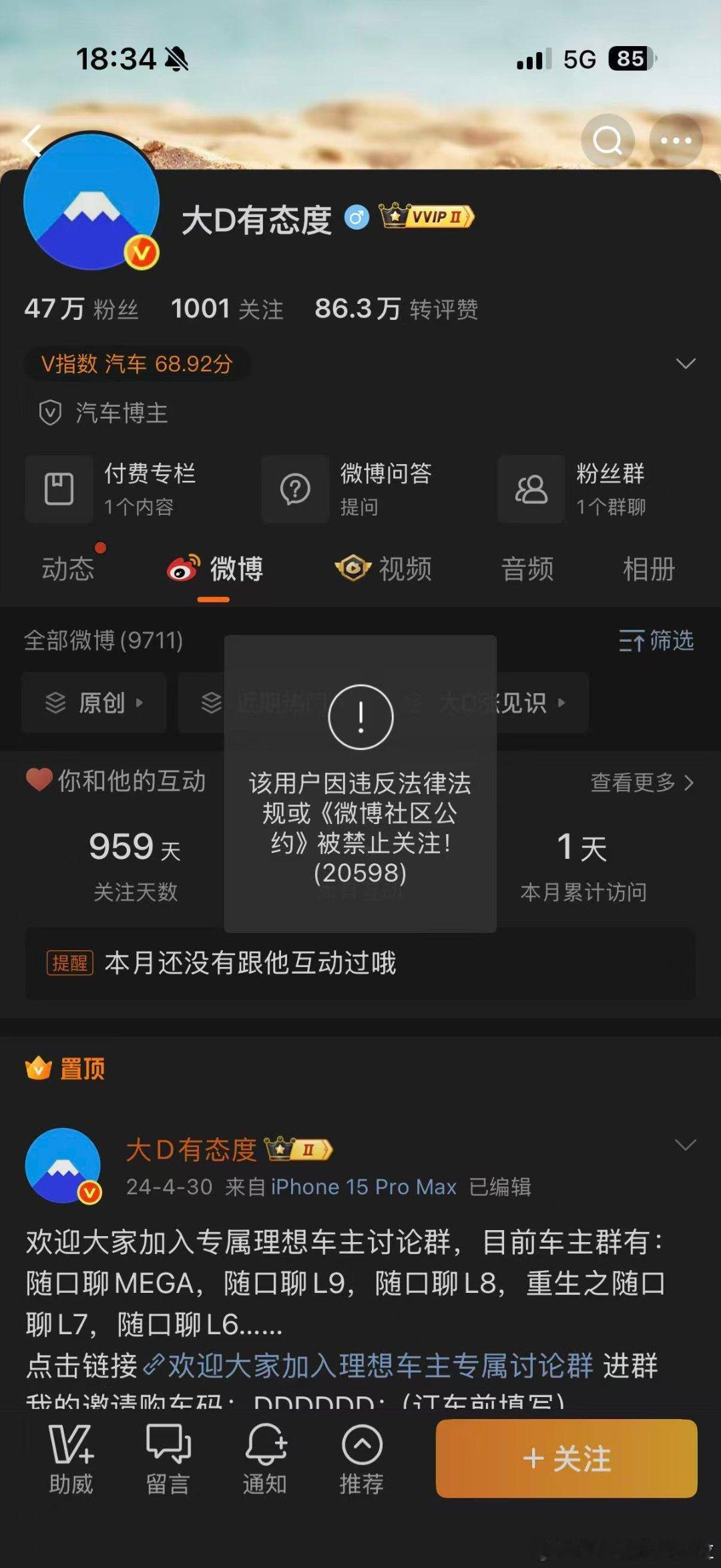Screen dimensions: 721x1568
Task: Open the more options (...) menu
Action: click(676, 140)
